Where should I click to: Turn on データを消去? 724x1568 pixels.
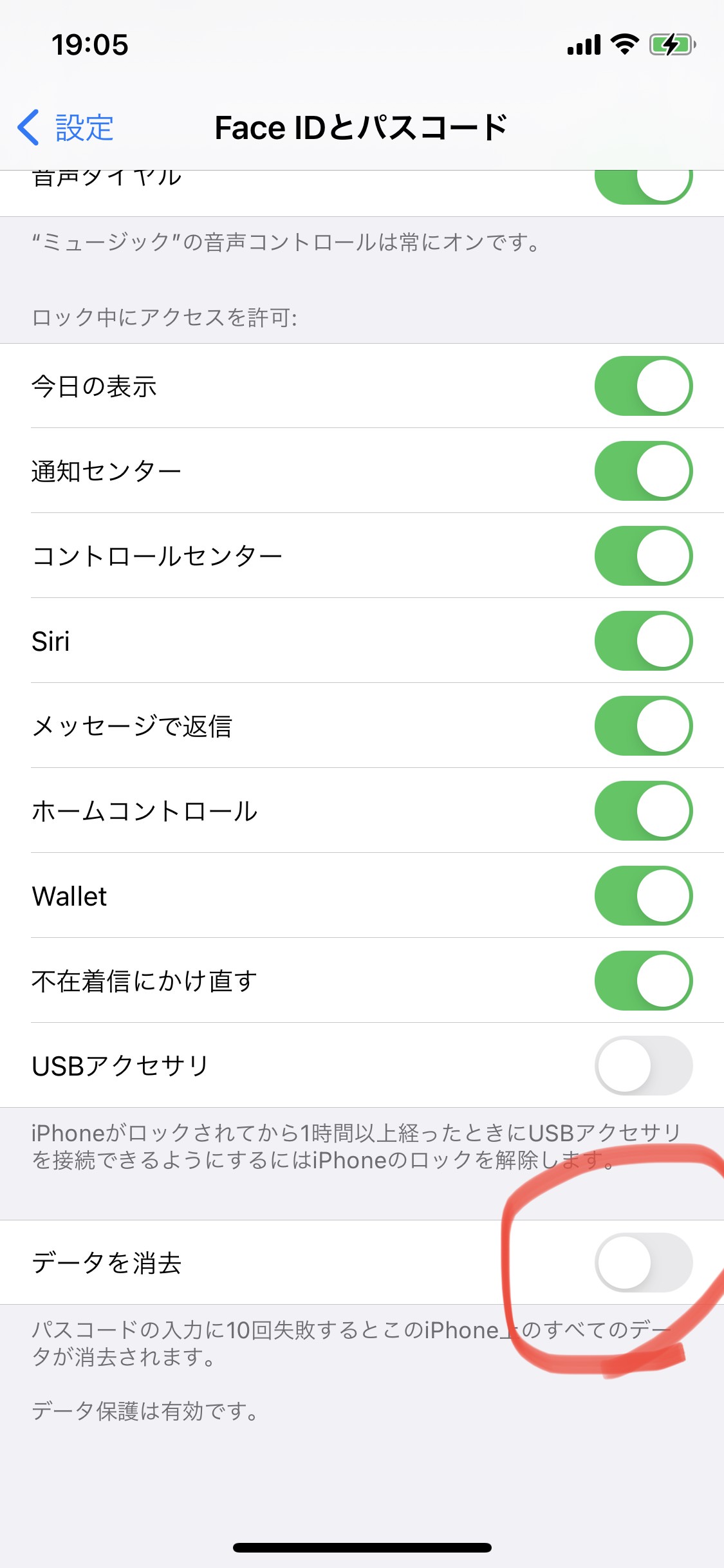coord(643,1262)
